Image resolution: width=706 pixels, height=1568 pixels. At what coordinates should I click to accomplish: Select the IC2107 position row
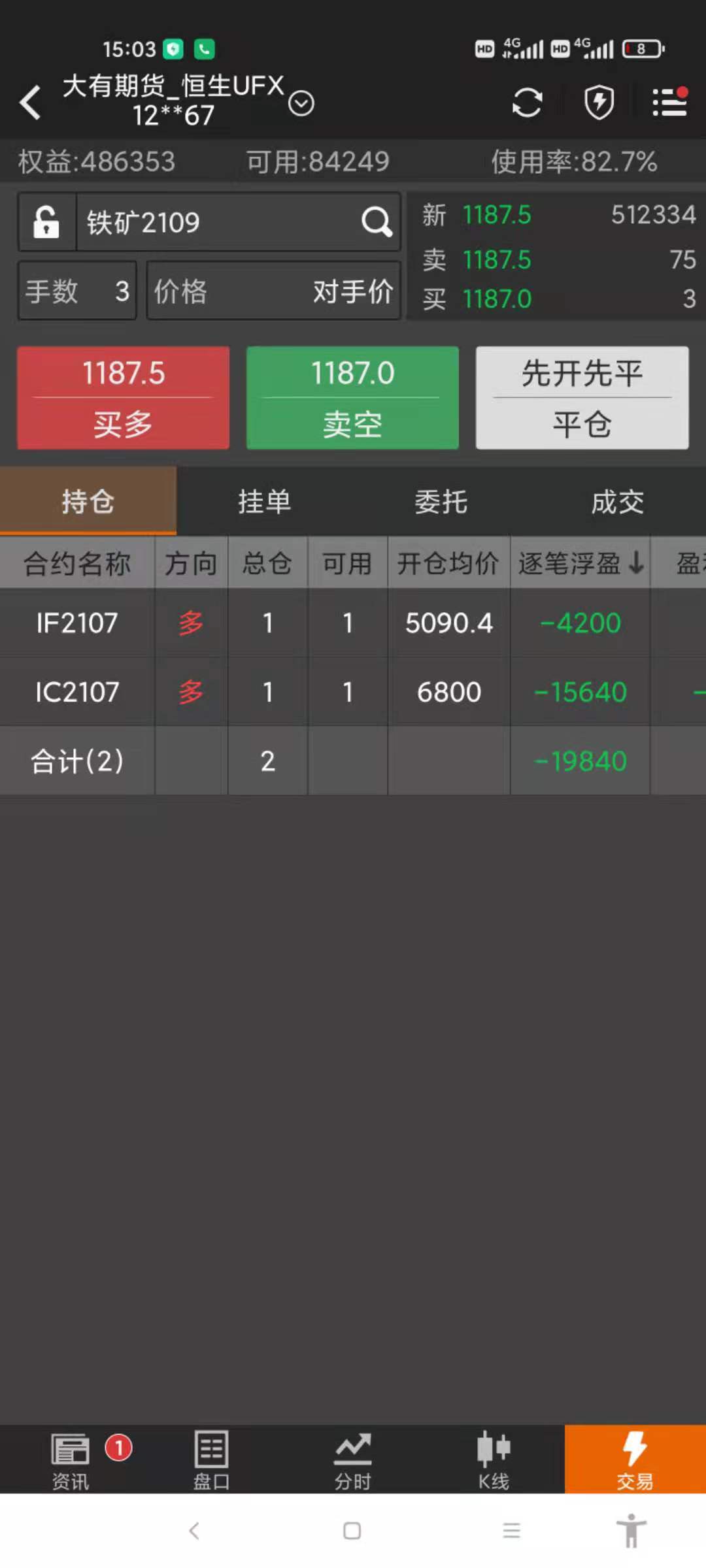coord(77,692)
